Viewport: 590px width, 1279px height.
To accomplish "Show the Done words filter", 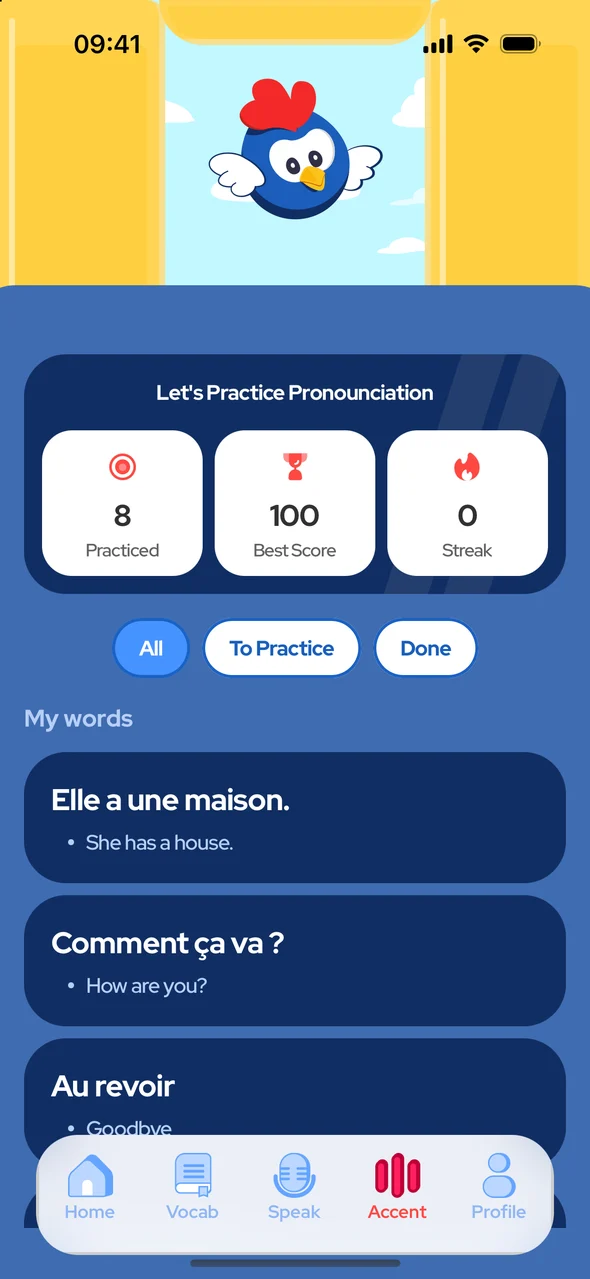I will coord(425,648).
